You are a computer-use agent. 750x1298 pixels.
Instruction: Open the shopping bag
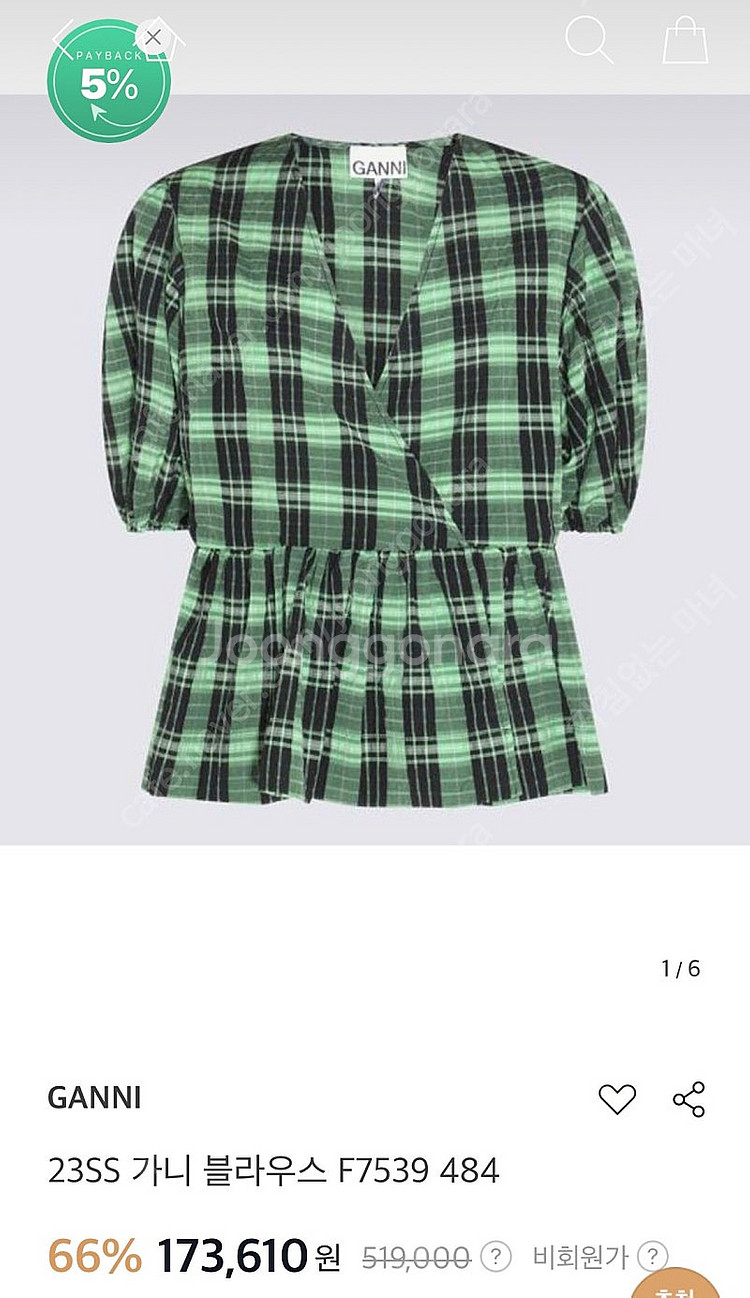[x=686, y=40]
